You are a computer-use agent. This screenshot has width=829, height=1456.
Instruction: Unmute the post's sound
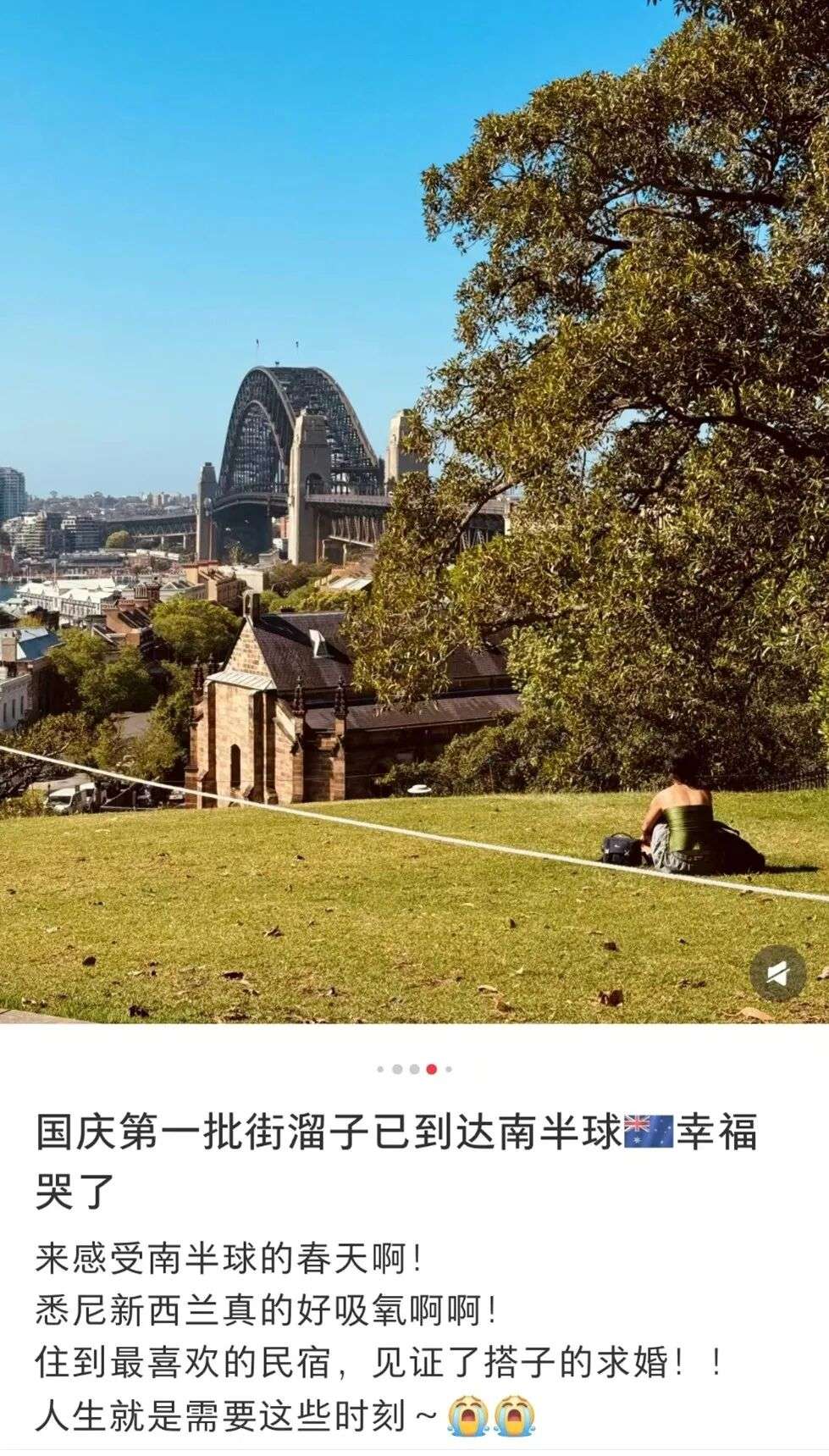coord(778,974)
